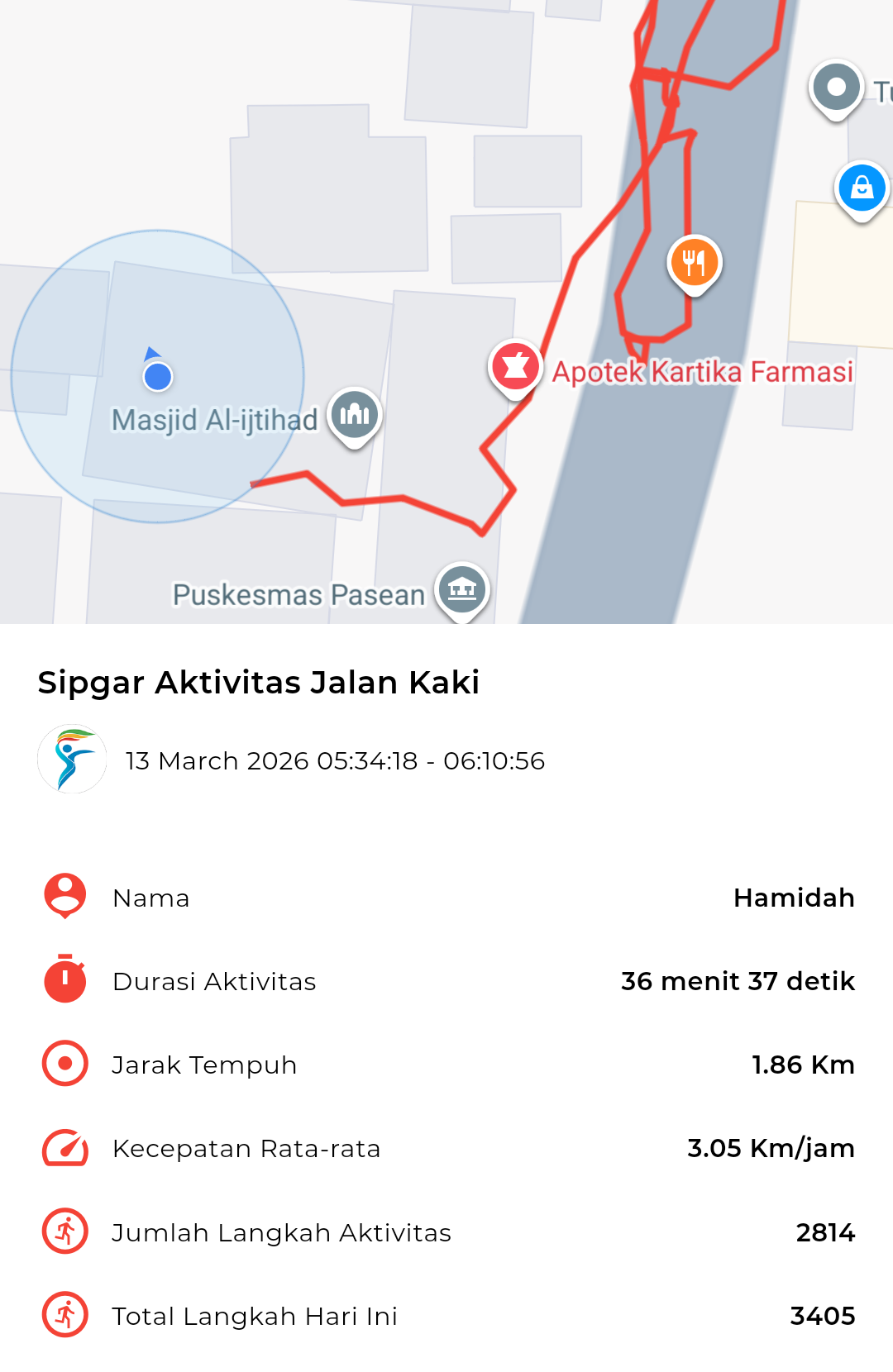Select the Puskesmas Pasean map marker
Viewport: 893px width, 1372px height.
(462, 590)
